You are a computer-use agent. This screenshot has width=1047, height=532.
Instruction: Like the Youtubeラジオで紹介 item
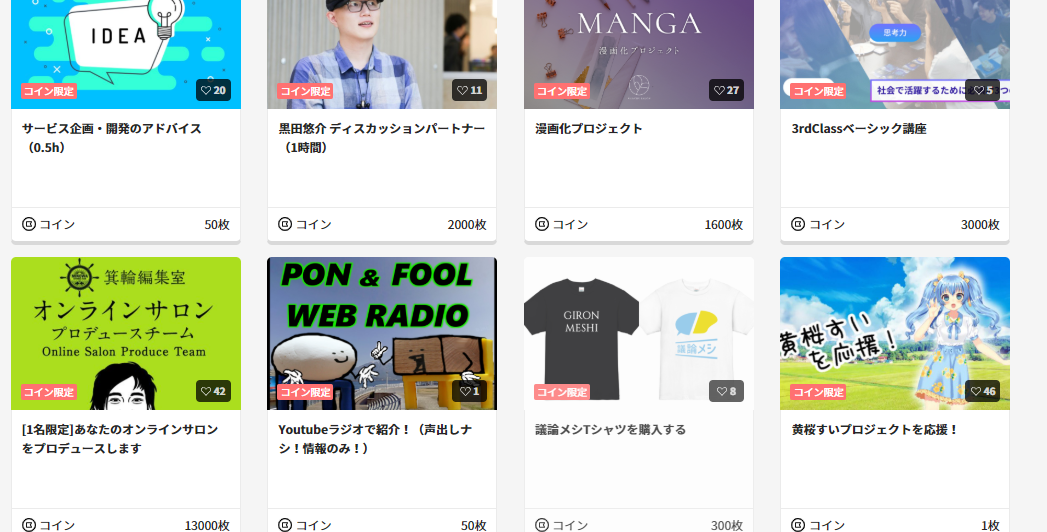pos(469,391)
